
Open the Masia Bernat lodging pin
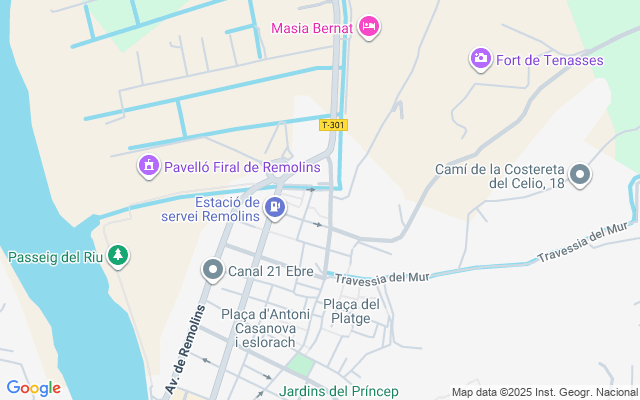click(369, 27)
